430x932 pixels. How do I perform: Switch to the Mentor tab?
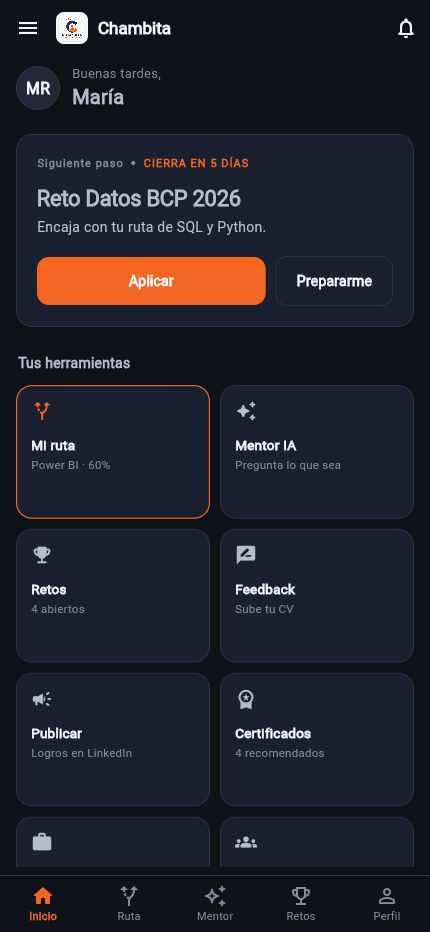[x=215, y=903]
